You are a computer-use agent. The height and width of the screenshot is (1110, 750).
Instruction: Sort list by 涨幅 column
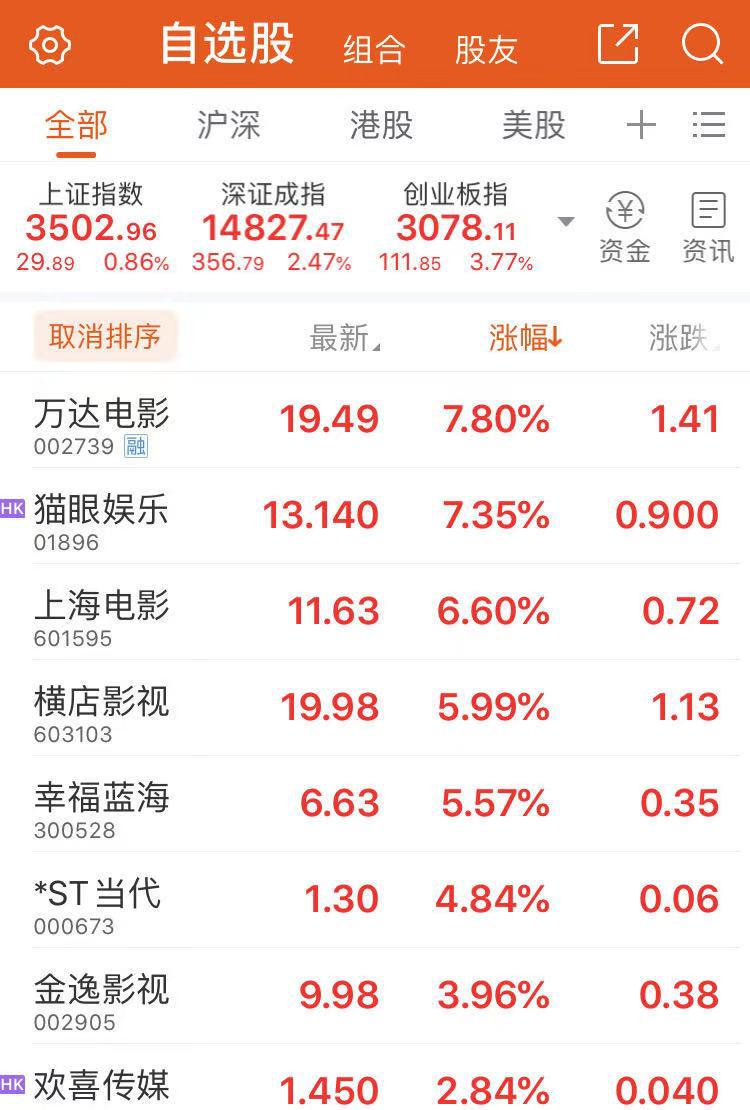click(x=526, y=338)
